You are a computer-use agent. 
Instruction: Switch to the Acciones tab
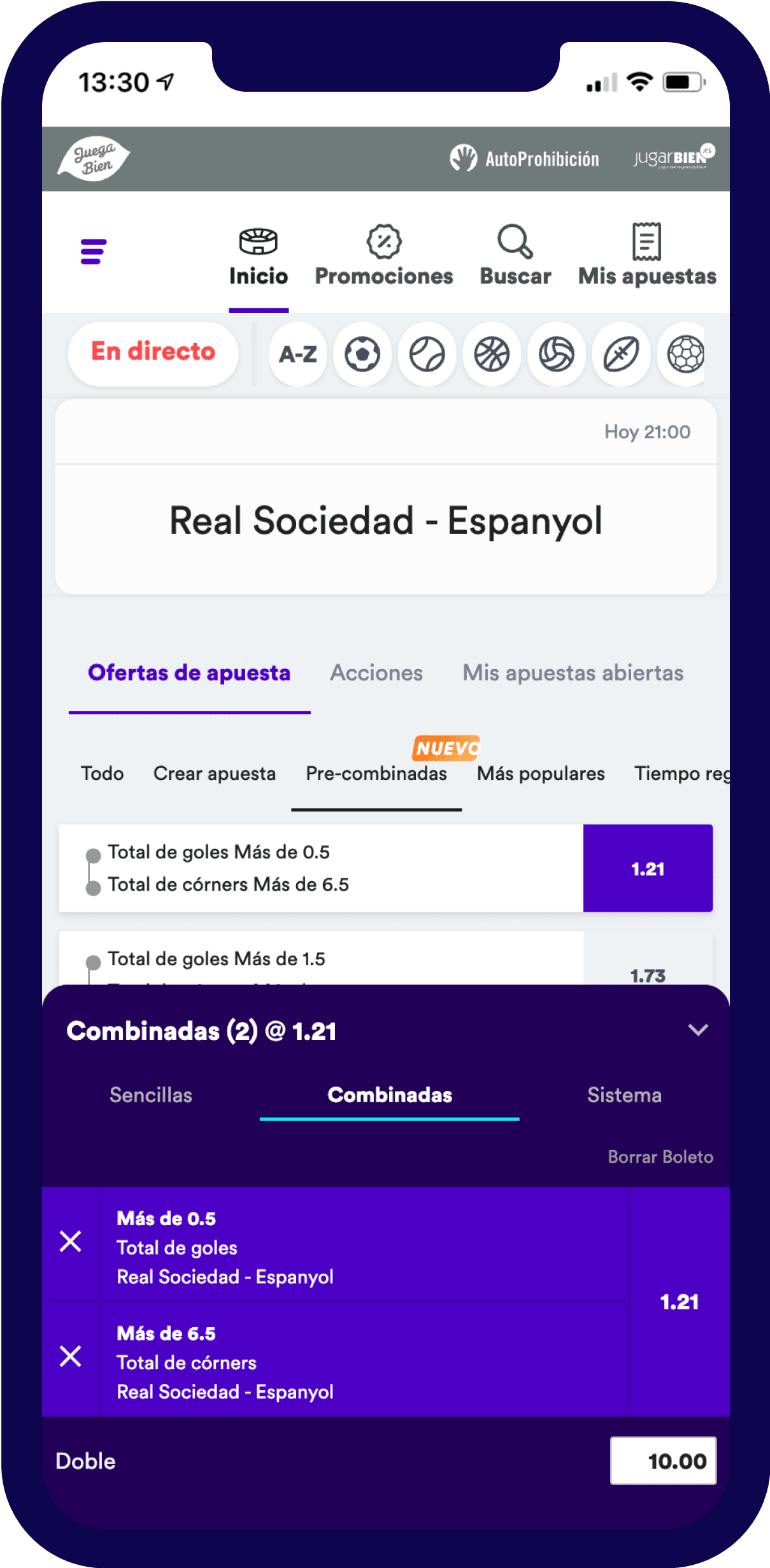(x=376, y=673)
